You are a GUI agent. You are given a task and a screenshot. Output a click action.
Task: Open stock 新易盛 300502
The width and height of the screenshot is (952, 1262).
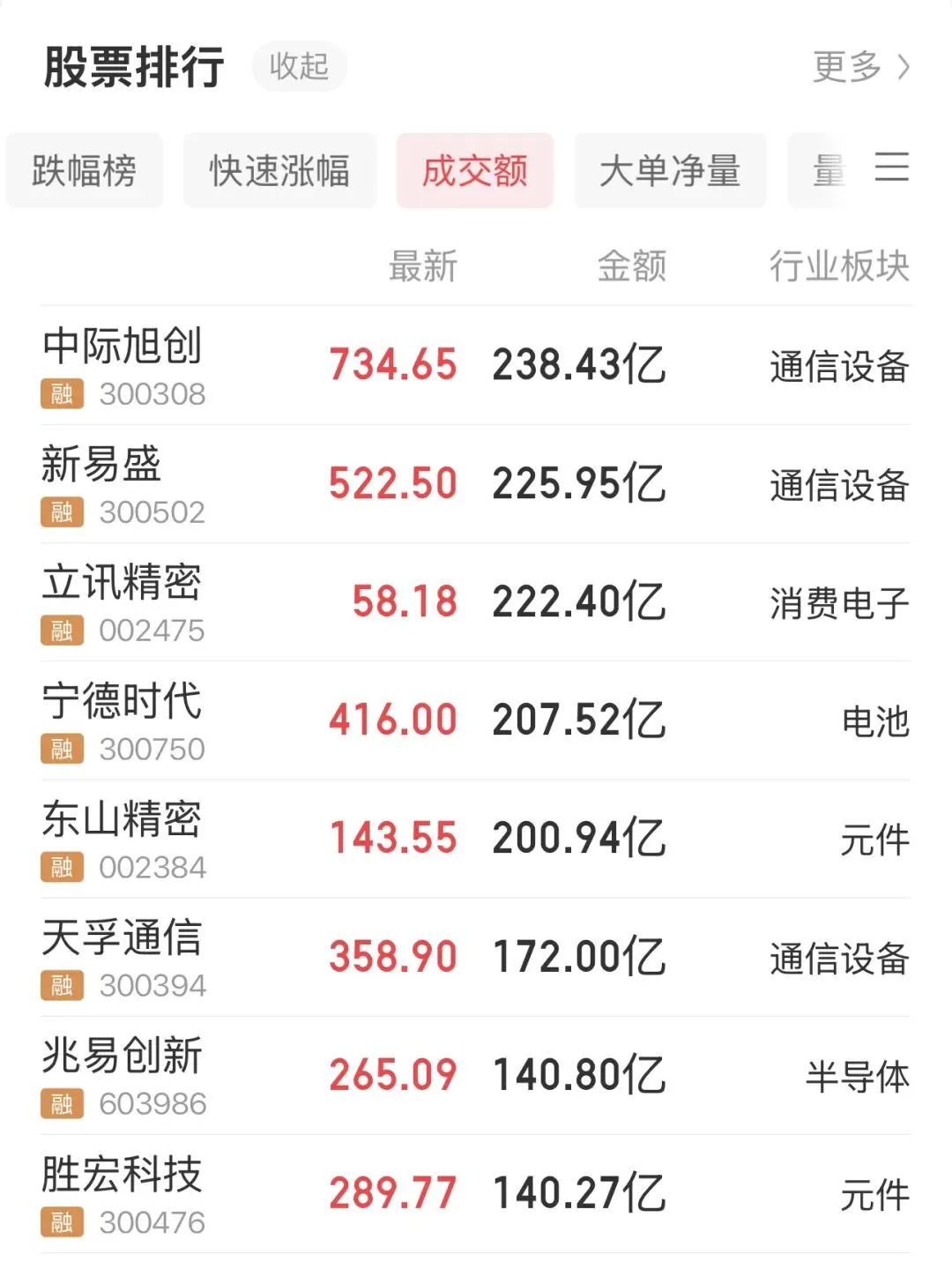pyautogui.click(x=476, y=484)
